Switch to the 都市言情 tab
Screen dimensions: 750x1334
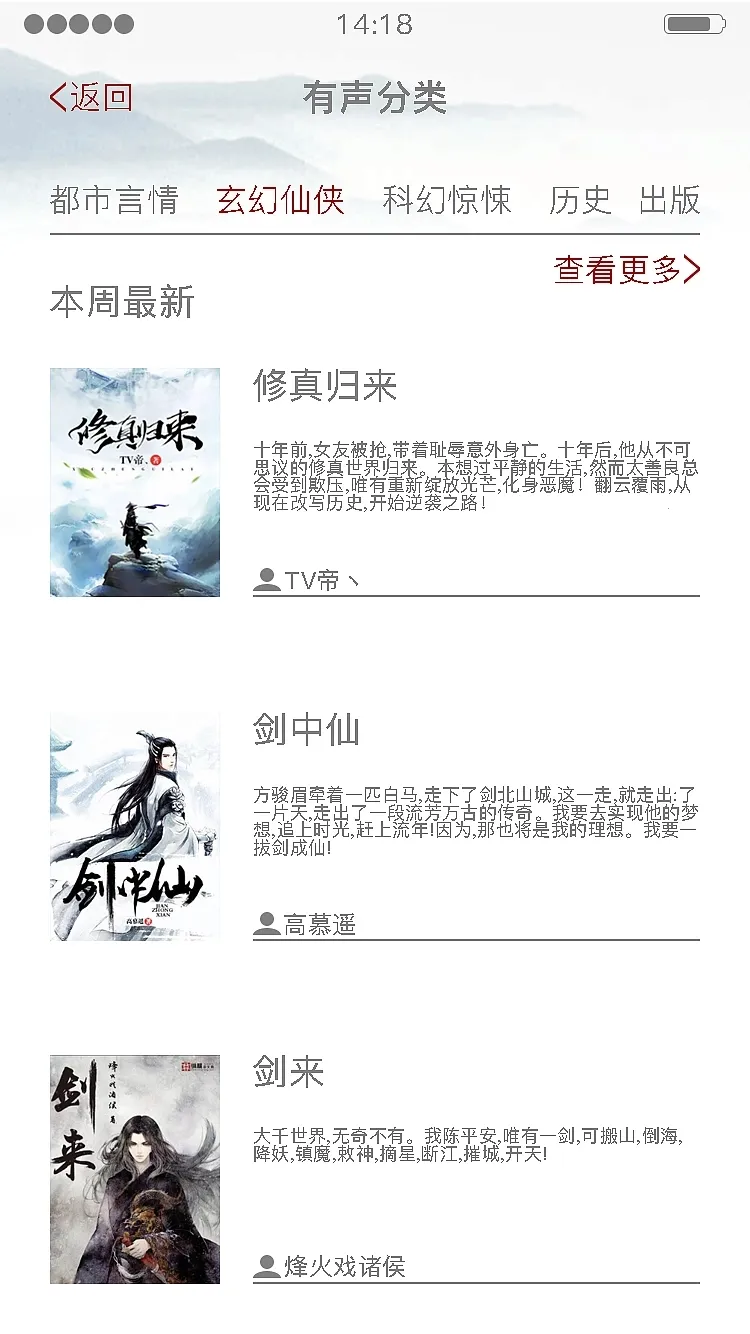coord(114,200)
